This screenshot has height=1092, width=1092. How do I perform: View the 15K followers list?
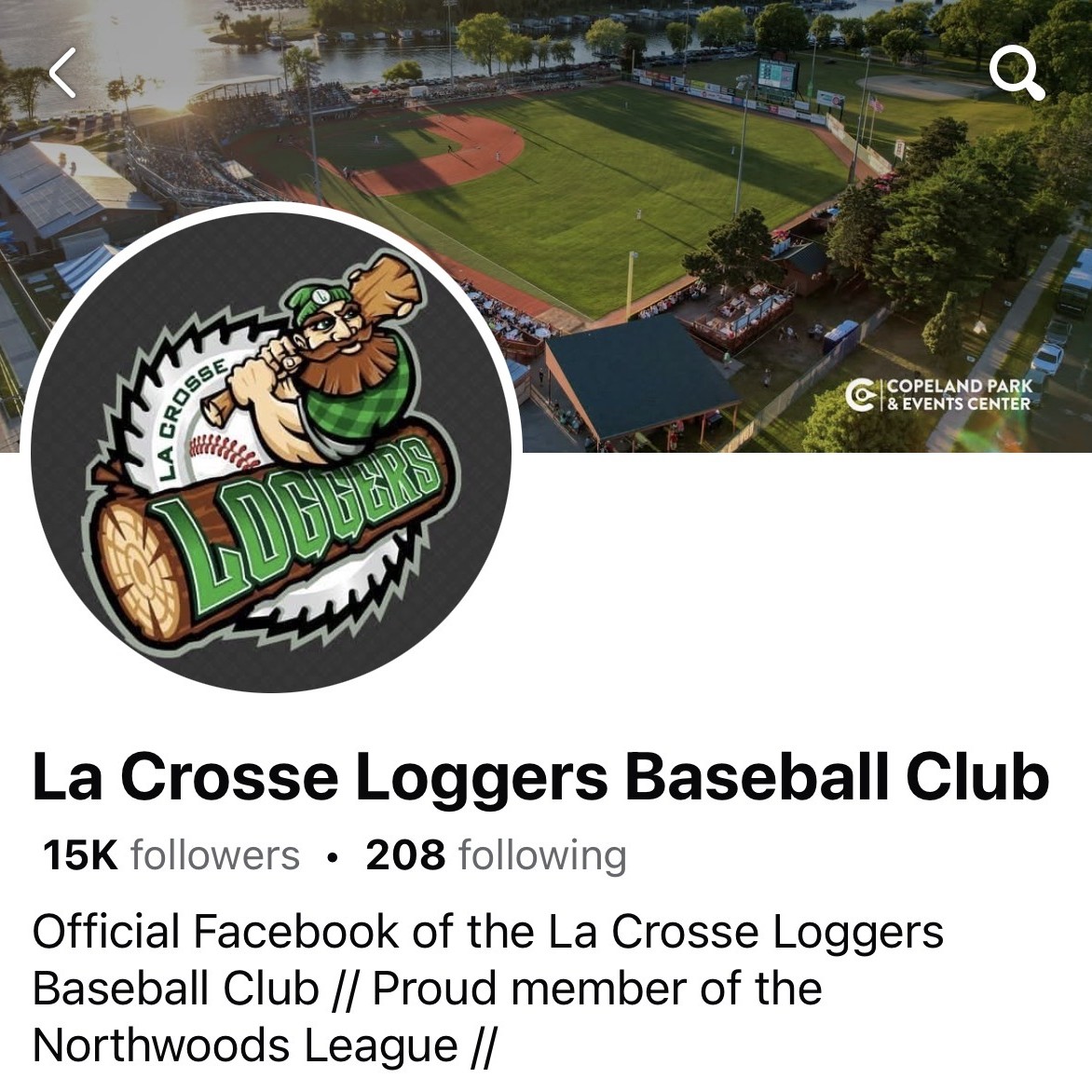(171, 854)
